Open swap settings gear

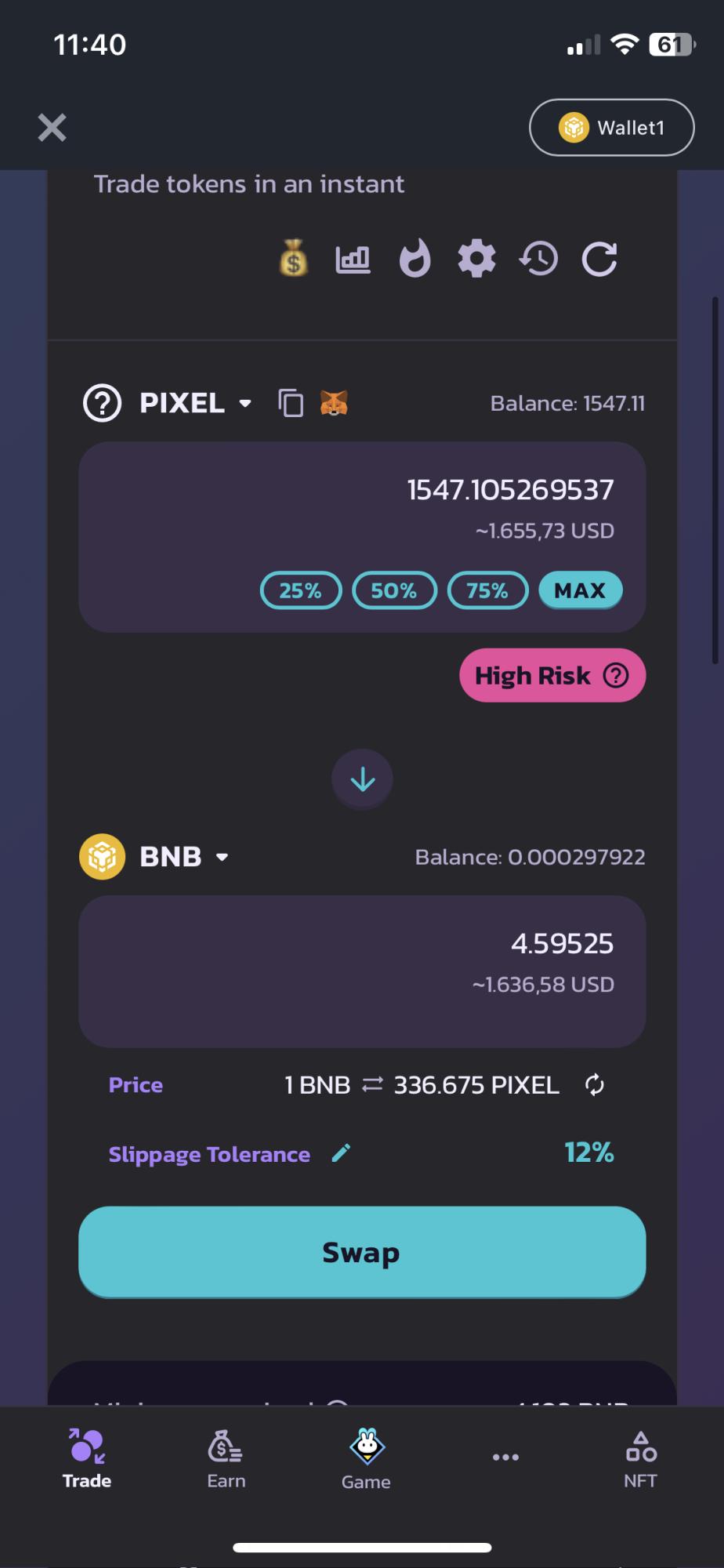point(476,259)
